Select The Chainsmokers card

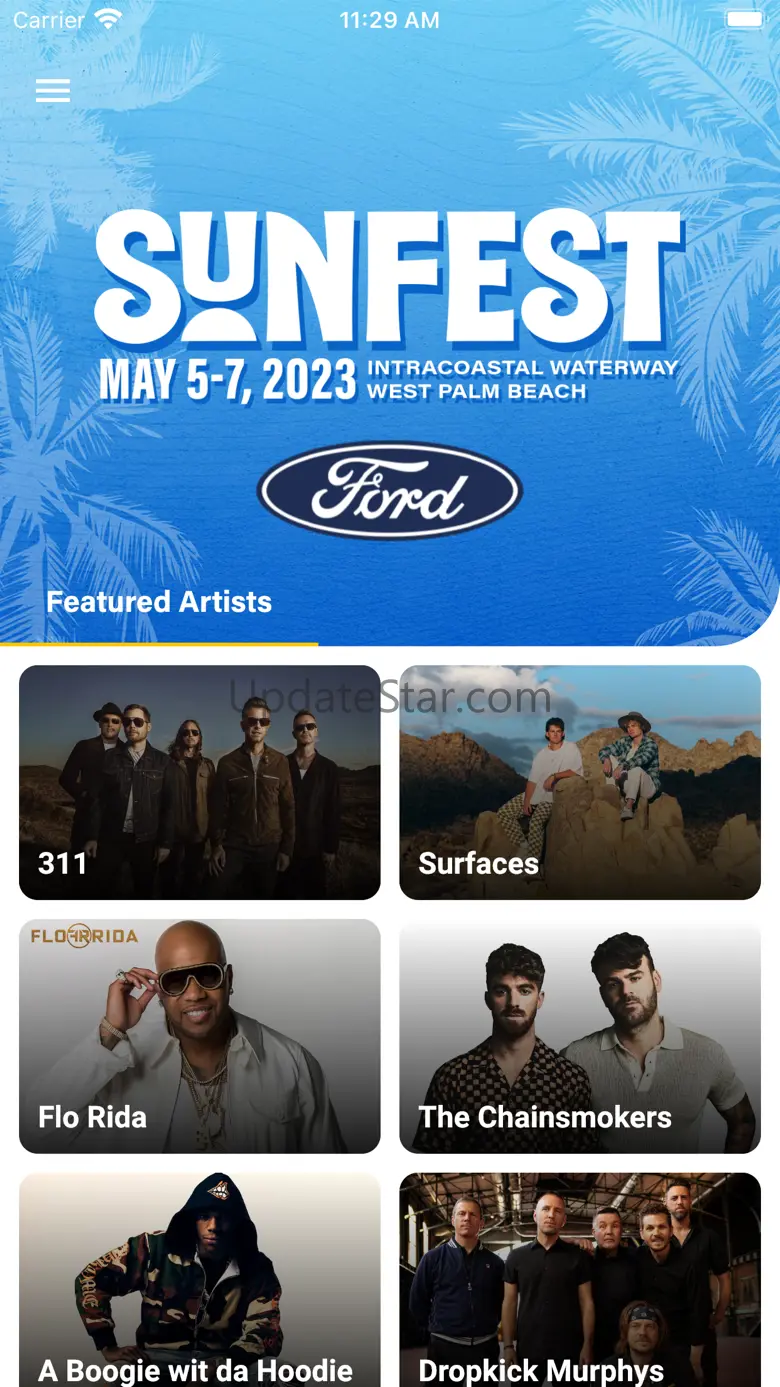pyautogui.click(x=580, y=1036)
